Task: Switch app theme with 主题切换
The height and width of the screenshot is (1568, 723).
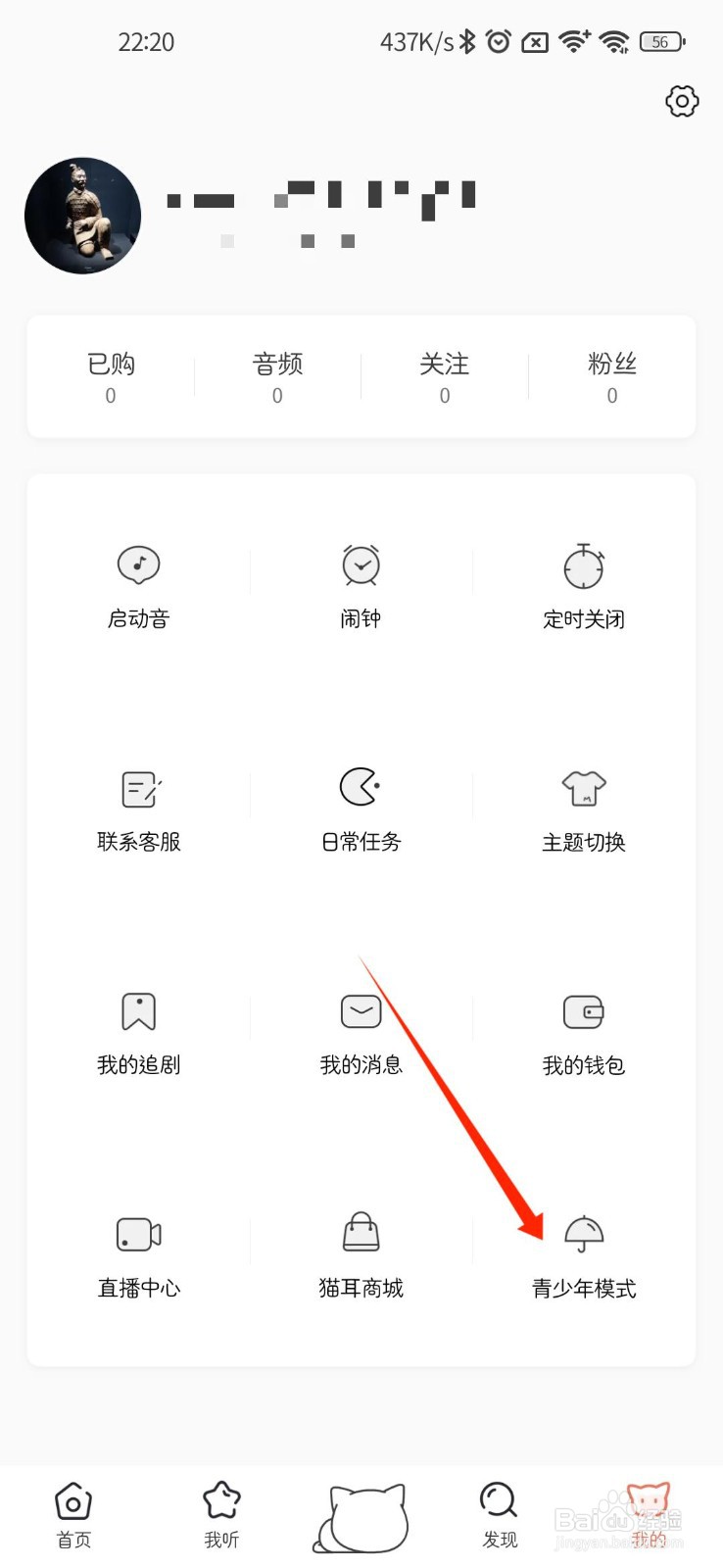Action: point(583,808)
